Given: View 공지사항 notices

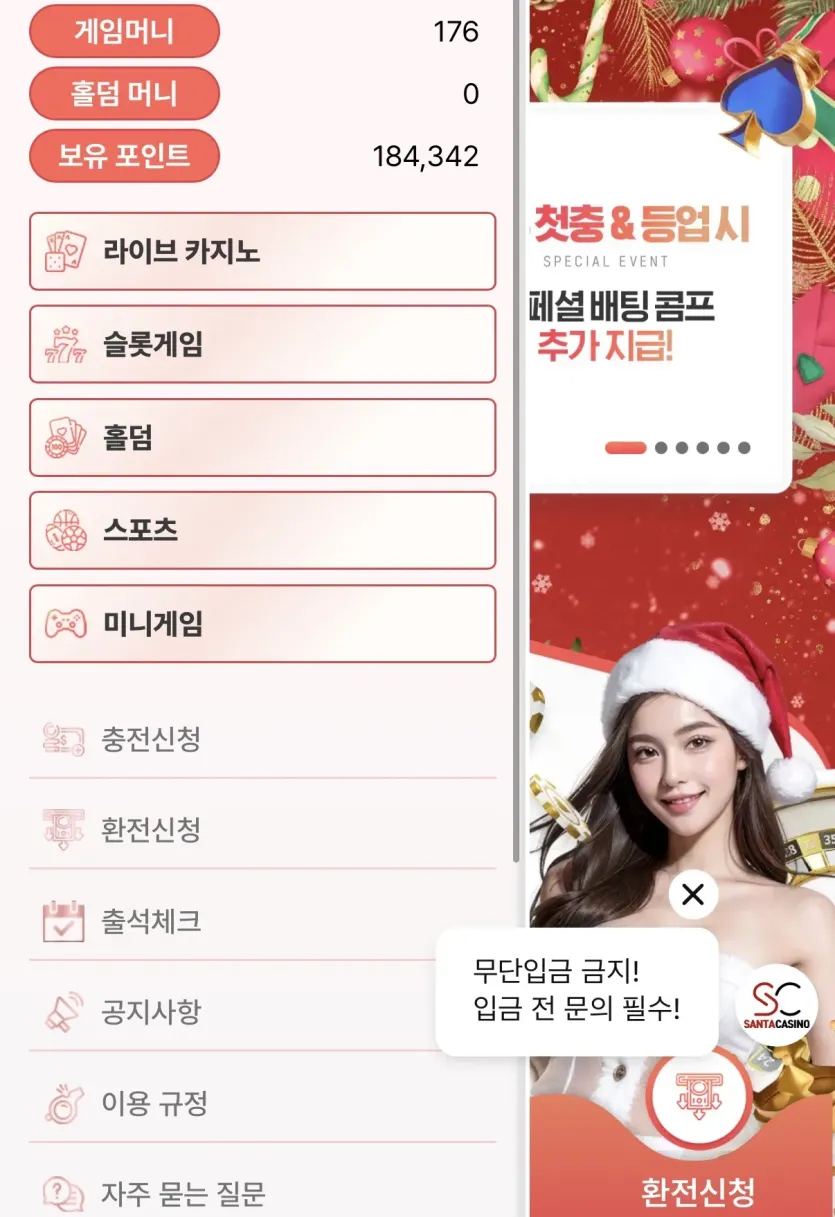Looking at the screenshot, I should click(263, 1012).
